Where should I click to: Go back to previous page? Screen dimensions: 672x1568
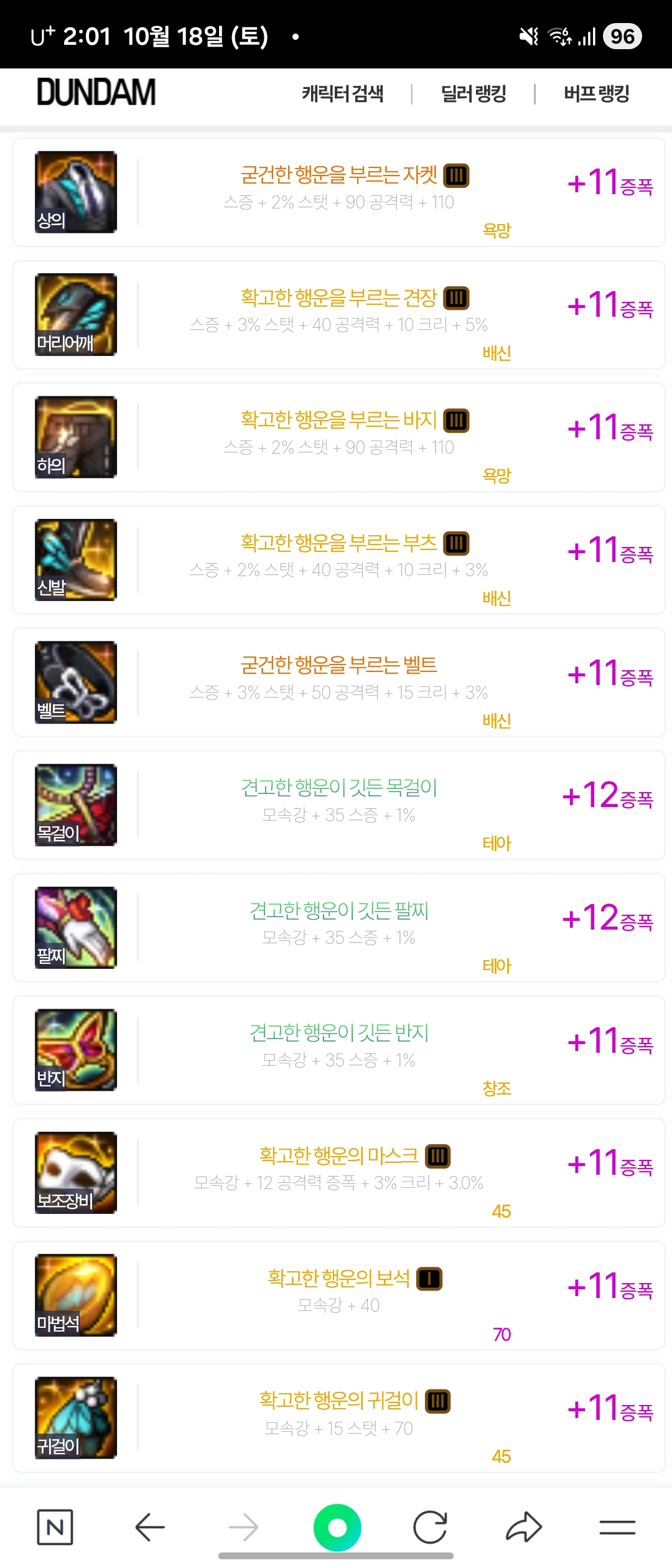pos(149,1527)
